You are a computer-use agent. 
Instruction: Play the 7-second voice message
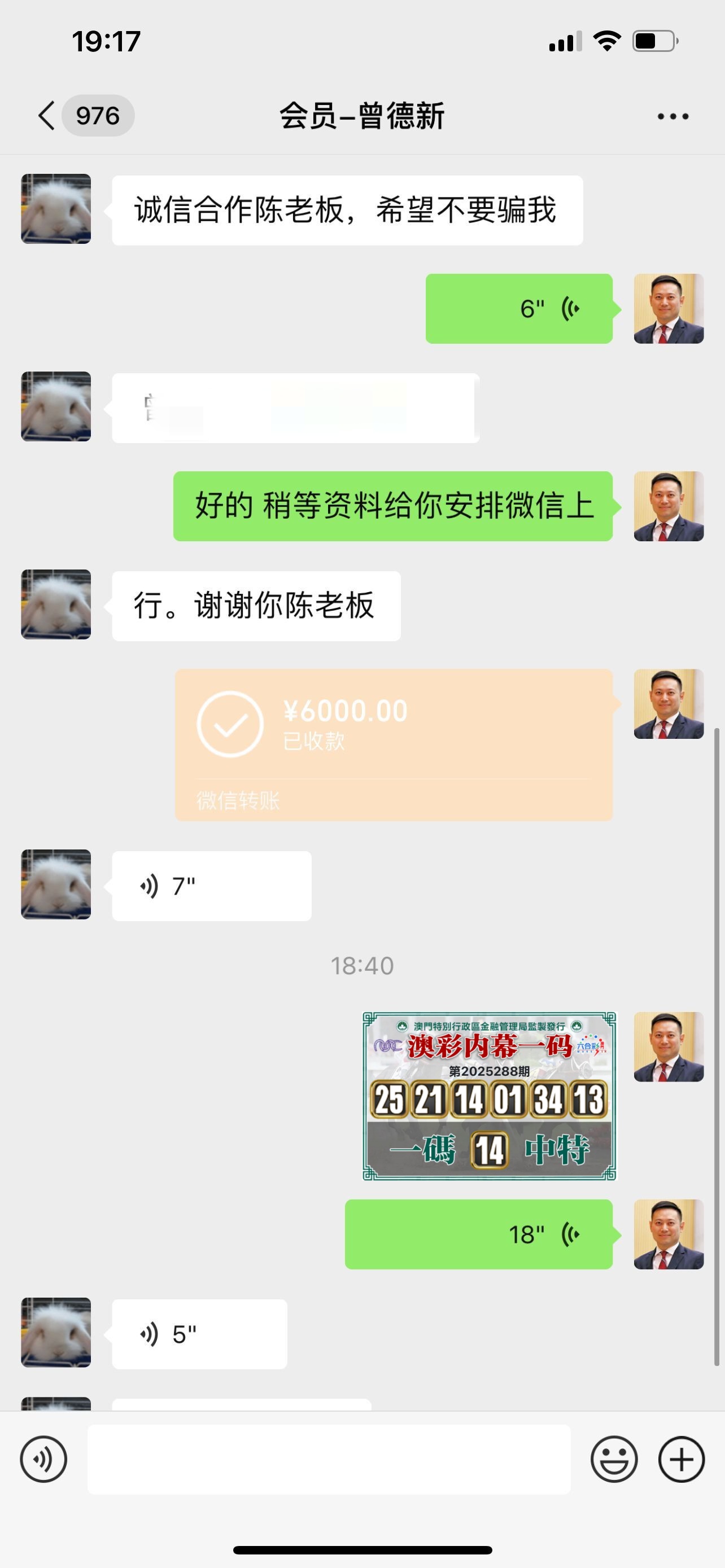(x=211, y=886)
